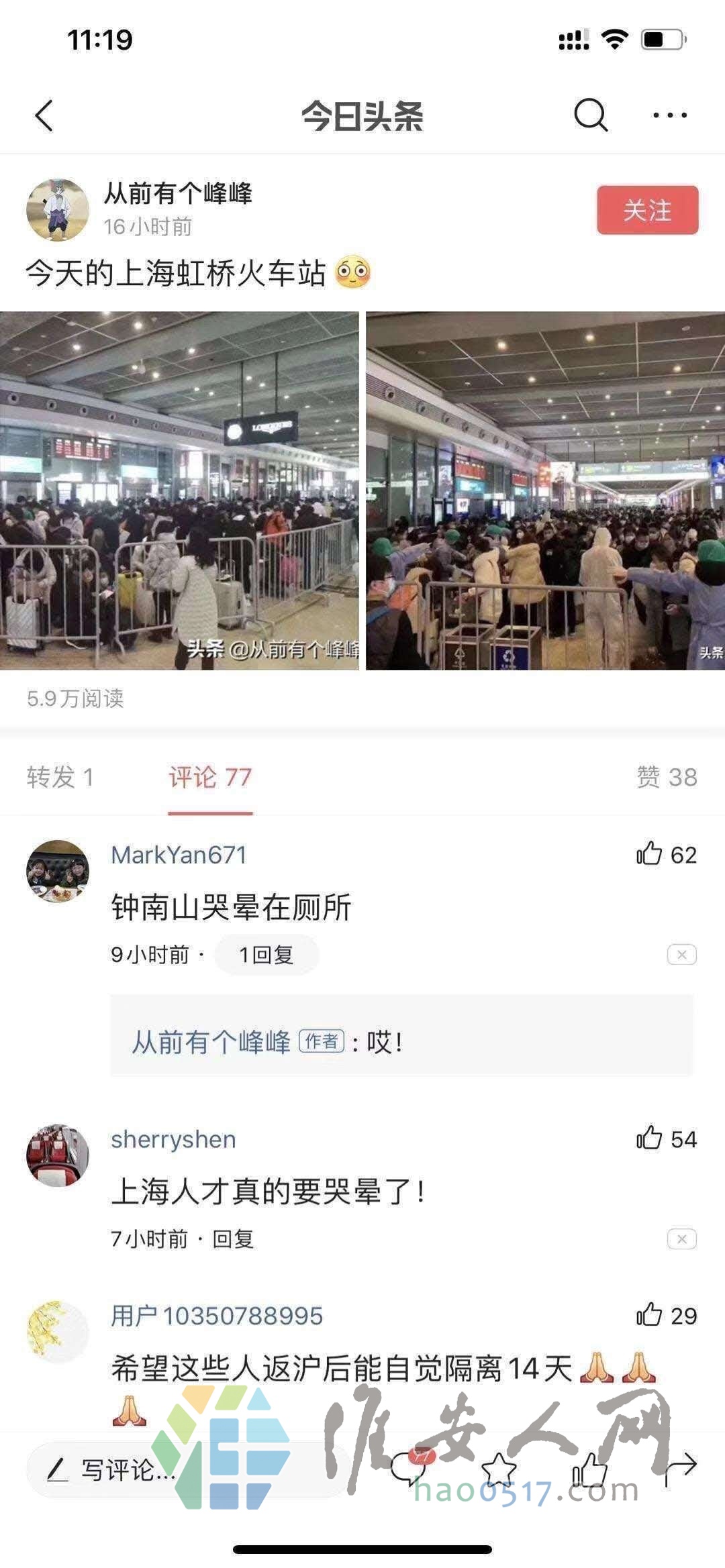Switch to the 赞 38 tab
This screenshot has height=1568, width=725.
(667, 777)
